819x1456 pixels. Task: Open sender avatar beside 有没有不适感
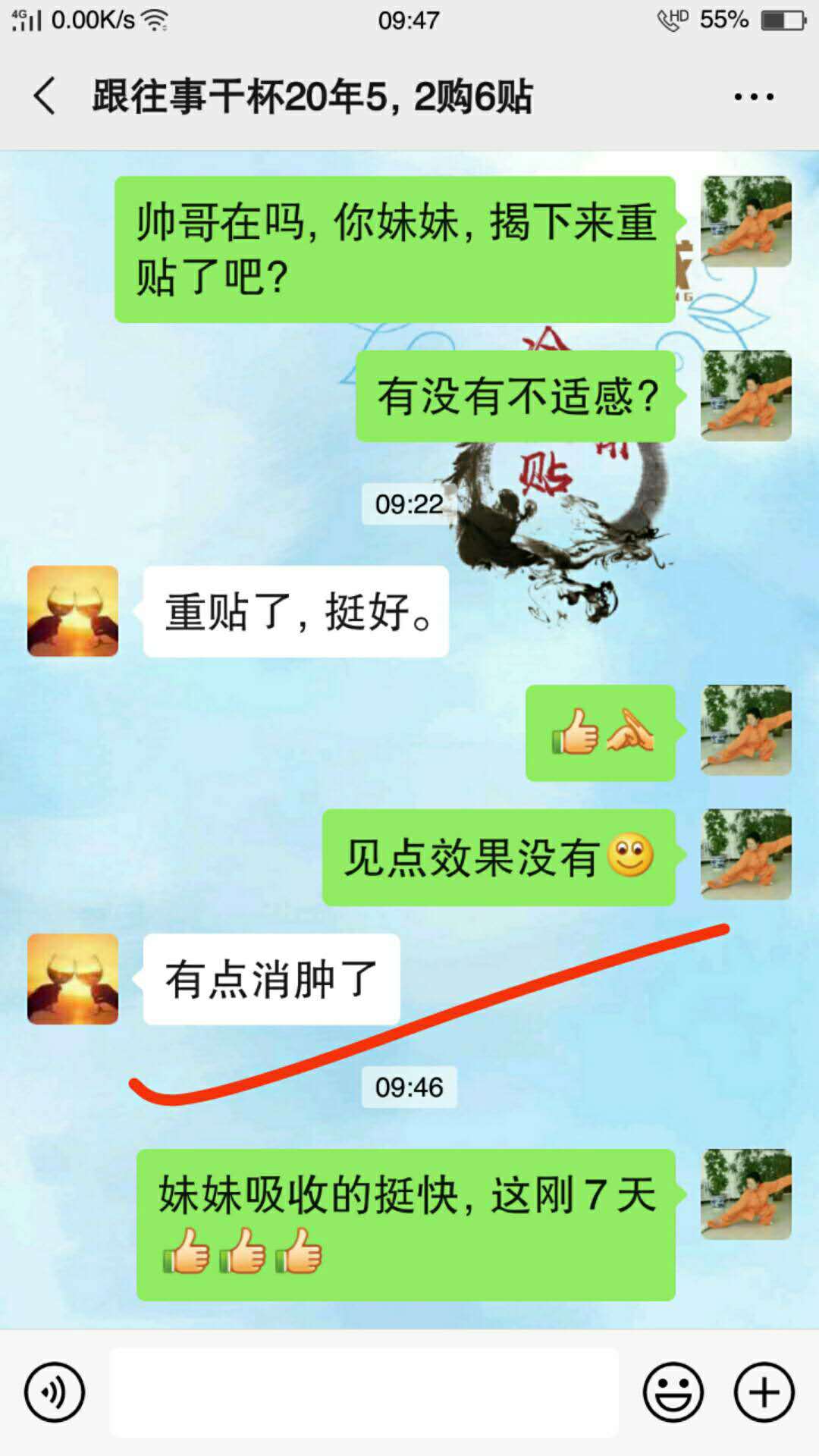pyautogui.click(x=745, y=396)
